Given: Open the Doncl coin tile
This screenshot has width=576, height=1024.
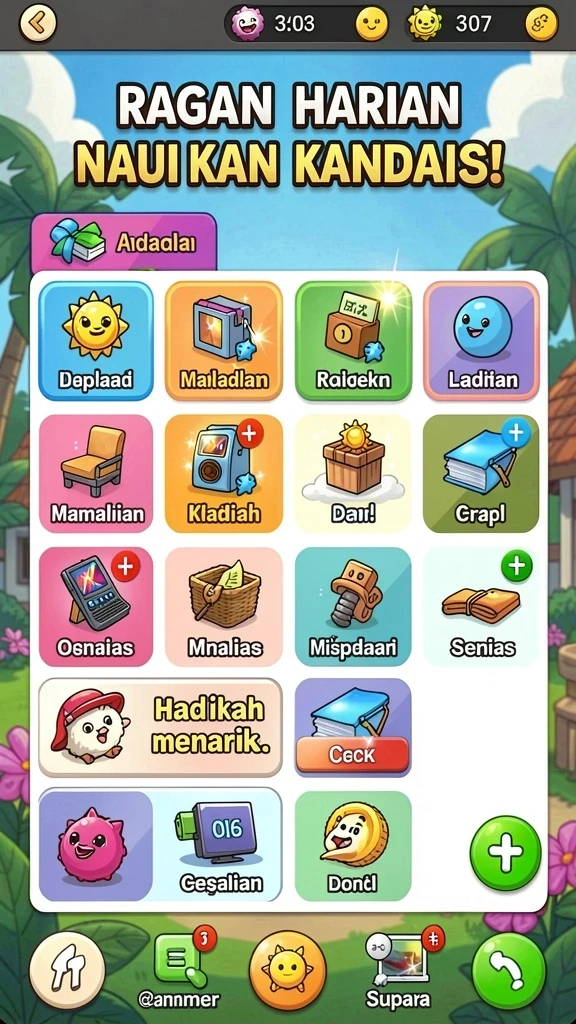Looking at the screenshot, I should coord(353,846).
